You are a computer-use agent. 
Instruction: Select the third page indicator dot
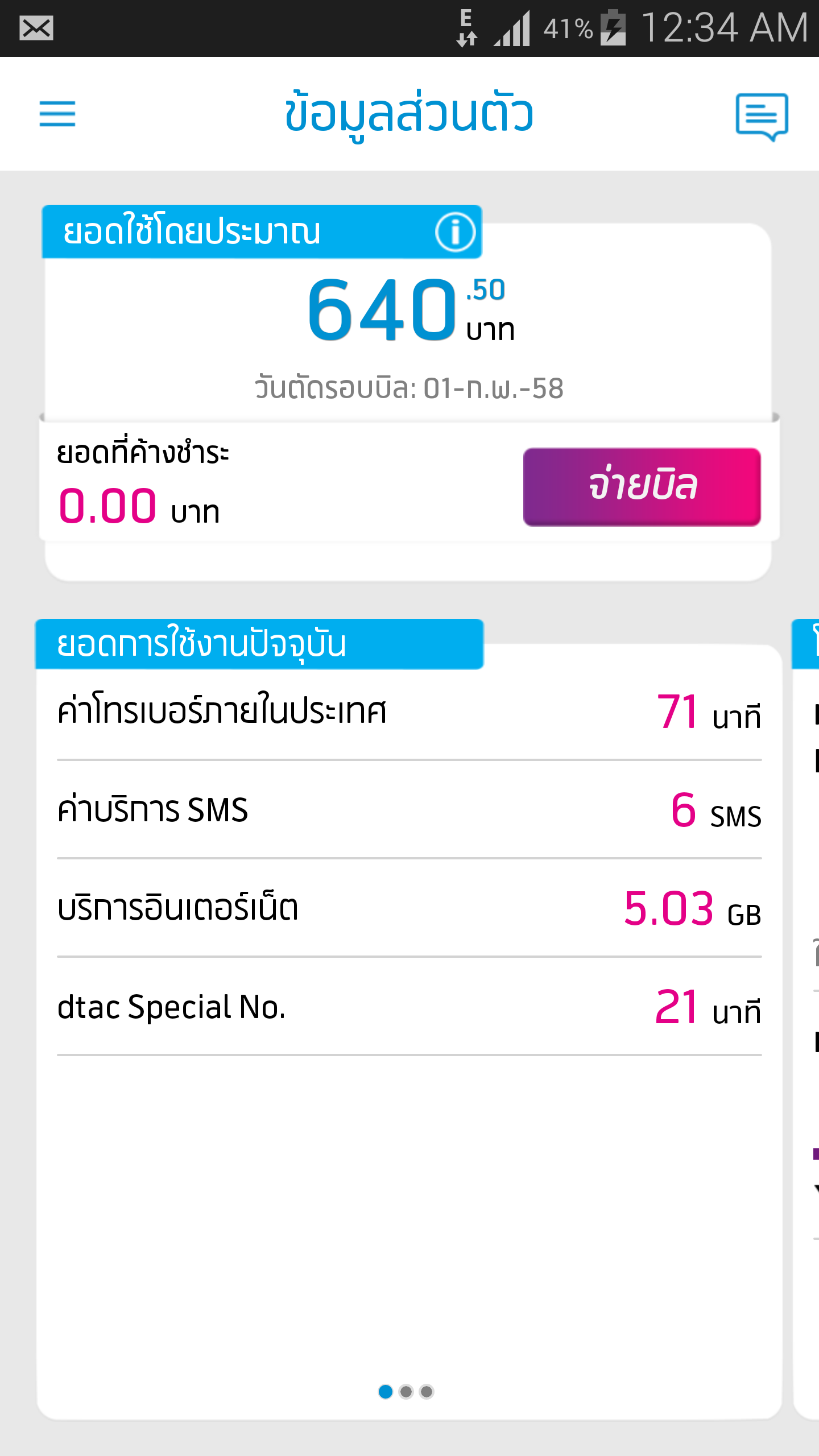tap(427, 1391)
